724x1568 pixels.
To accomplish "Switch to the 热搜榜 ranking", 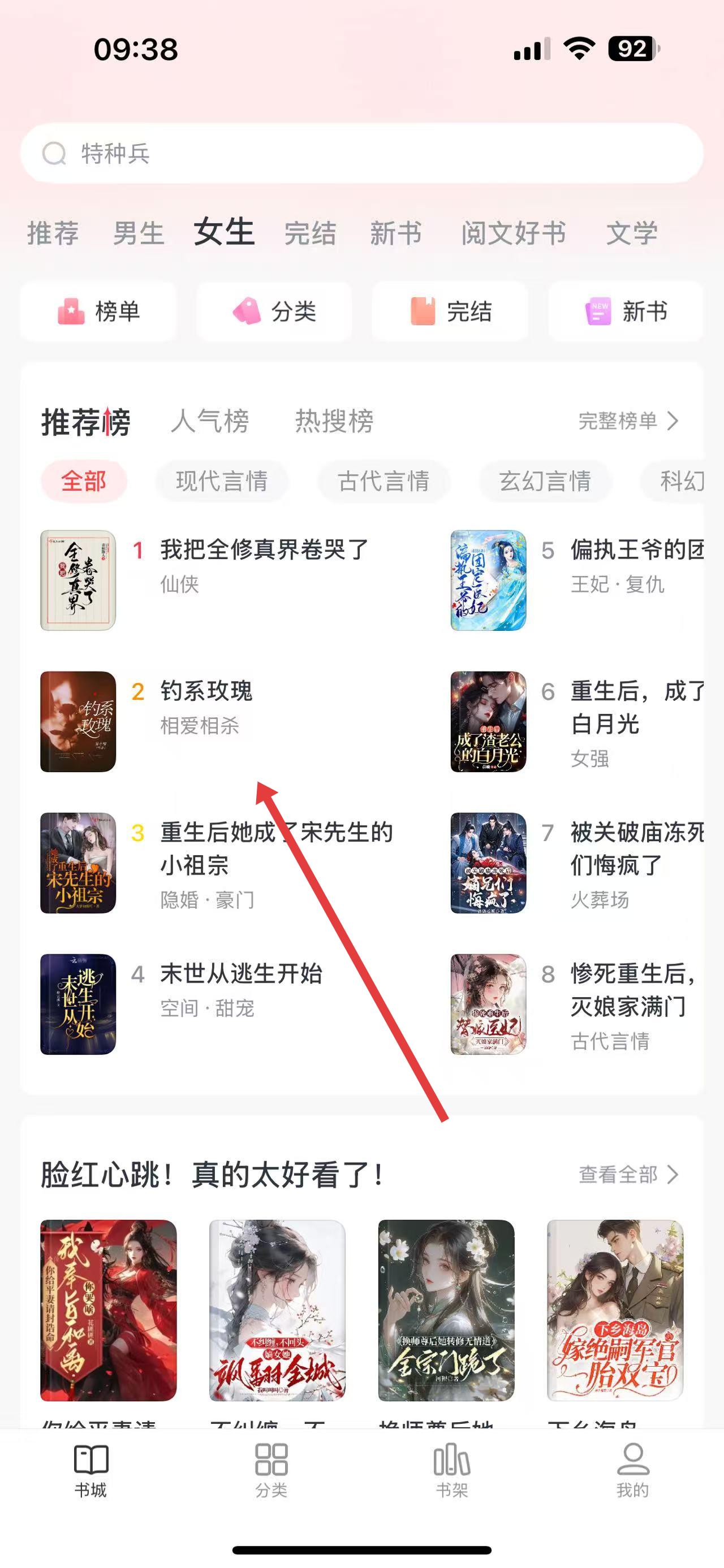I will point(334,421).
